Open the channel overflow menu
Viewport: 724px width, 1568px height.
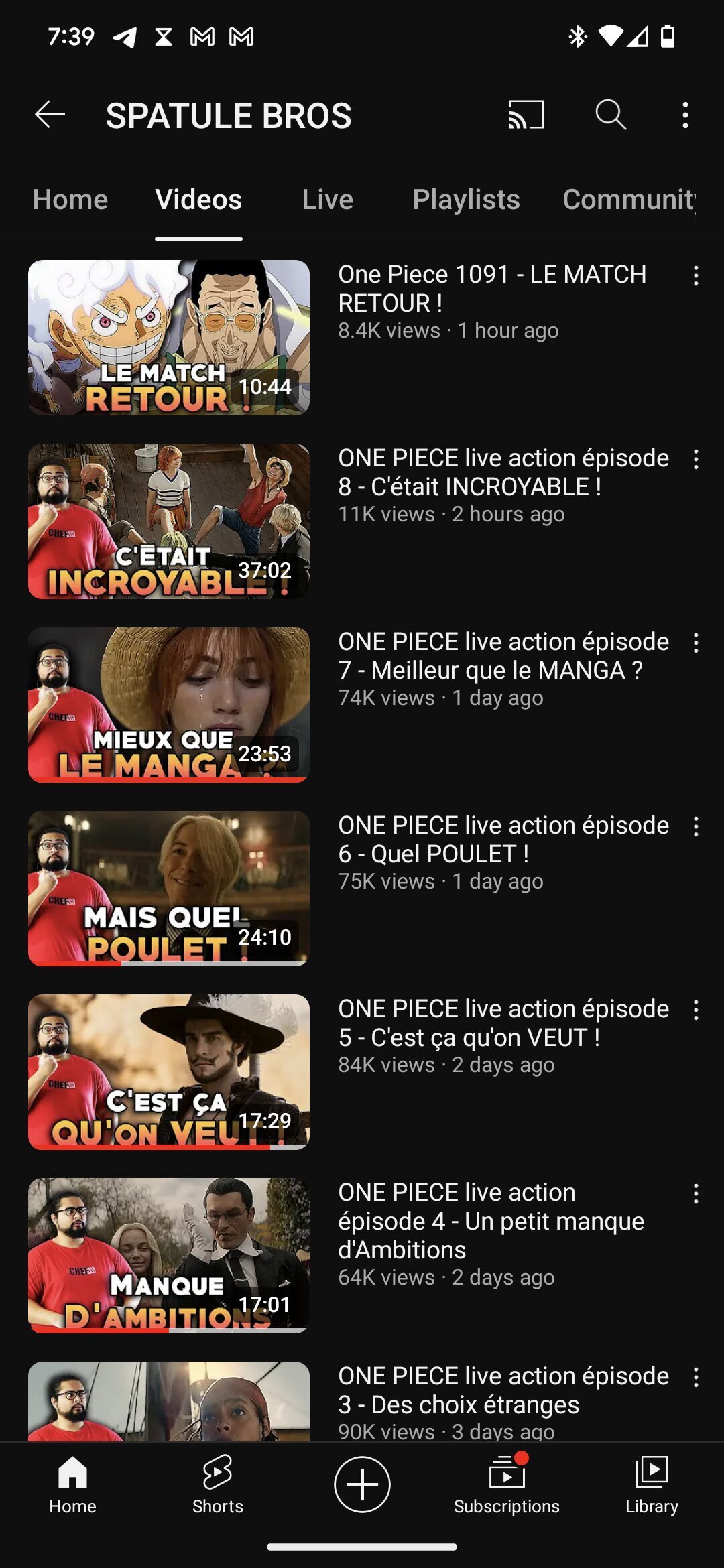point(684,115)
